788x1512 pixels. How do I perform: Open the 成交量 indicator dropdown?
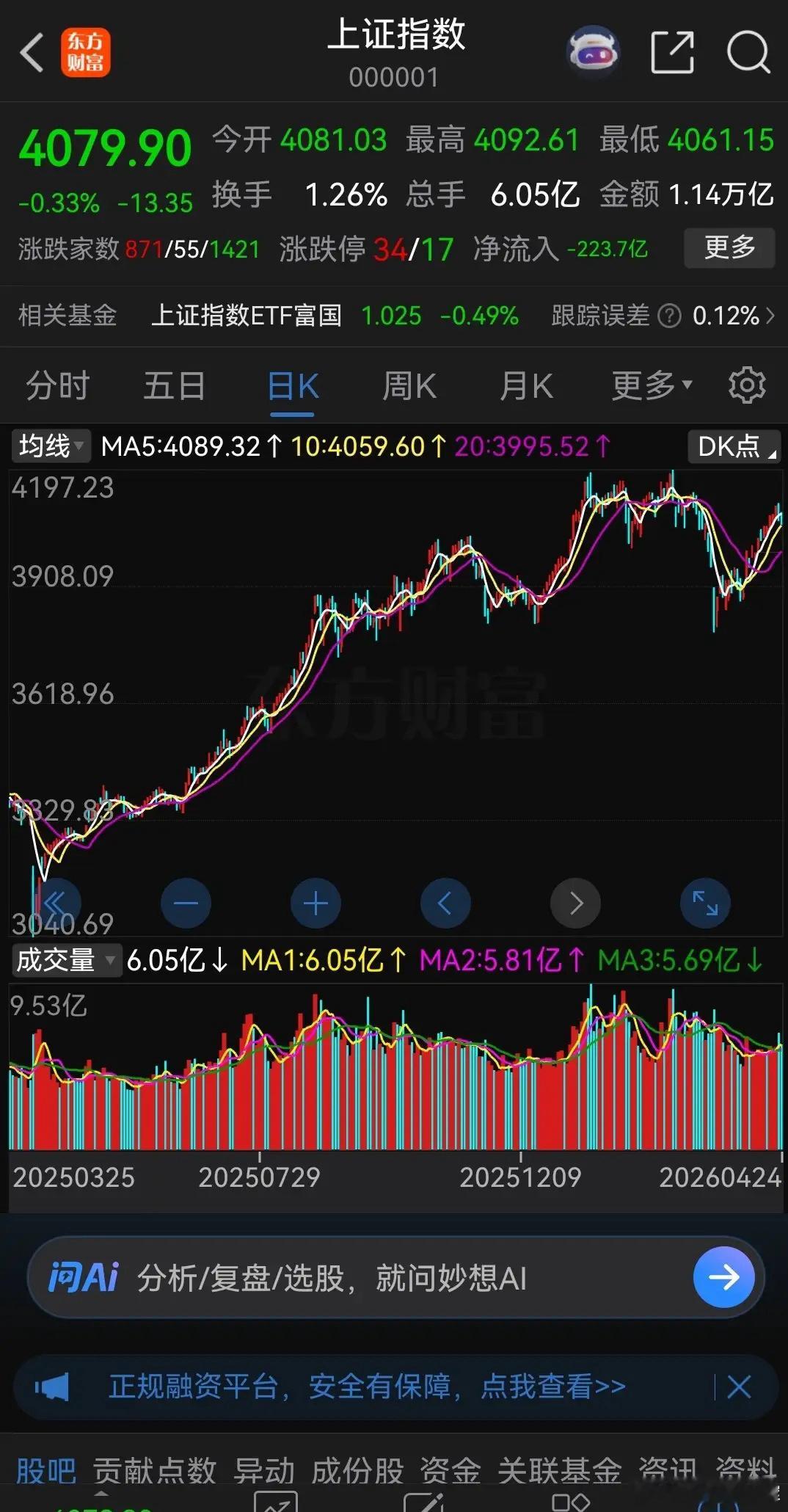(x=65, y=959)
